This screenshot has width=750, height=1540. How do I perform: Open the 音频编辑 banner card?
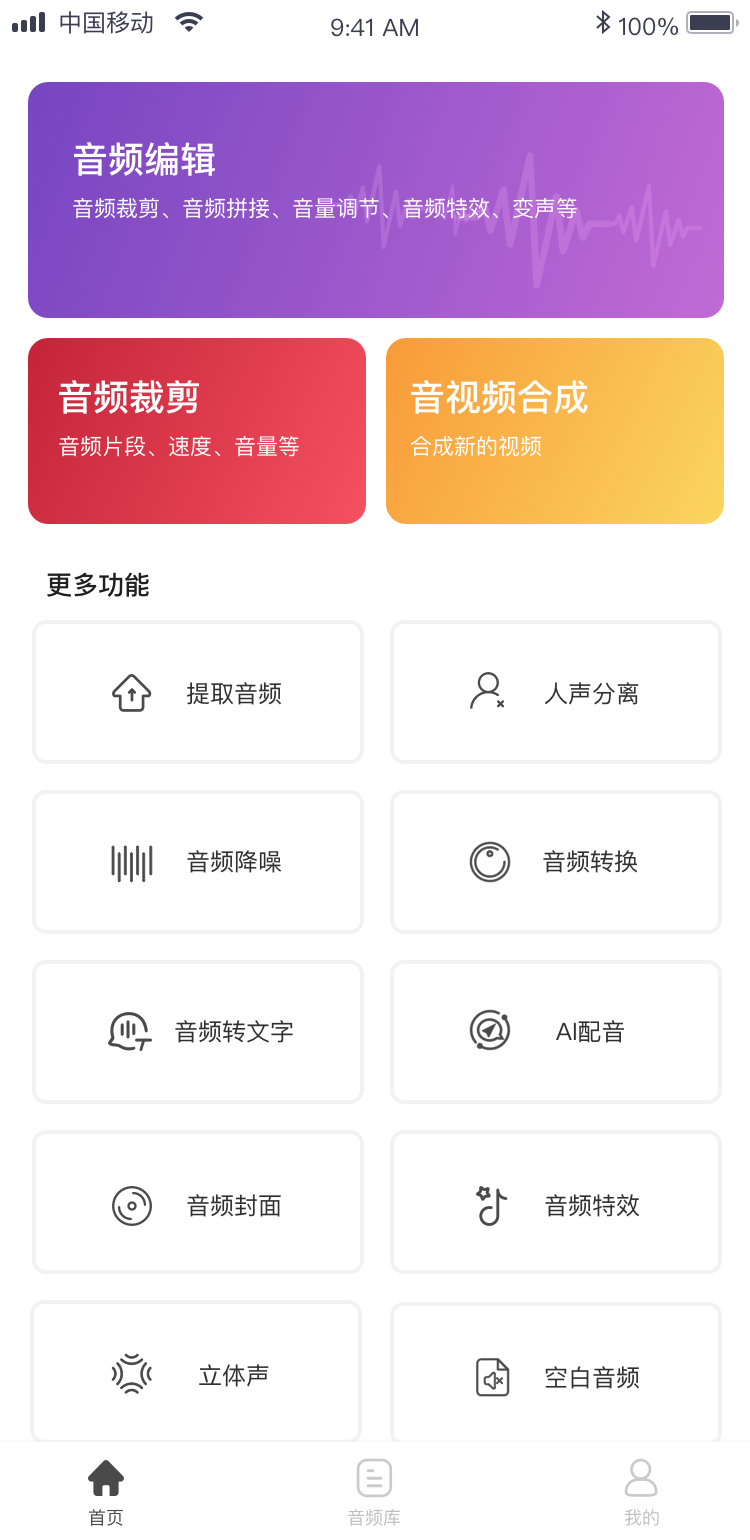pos(376,200)
